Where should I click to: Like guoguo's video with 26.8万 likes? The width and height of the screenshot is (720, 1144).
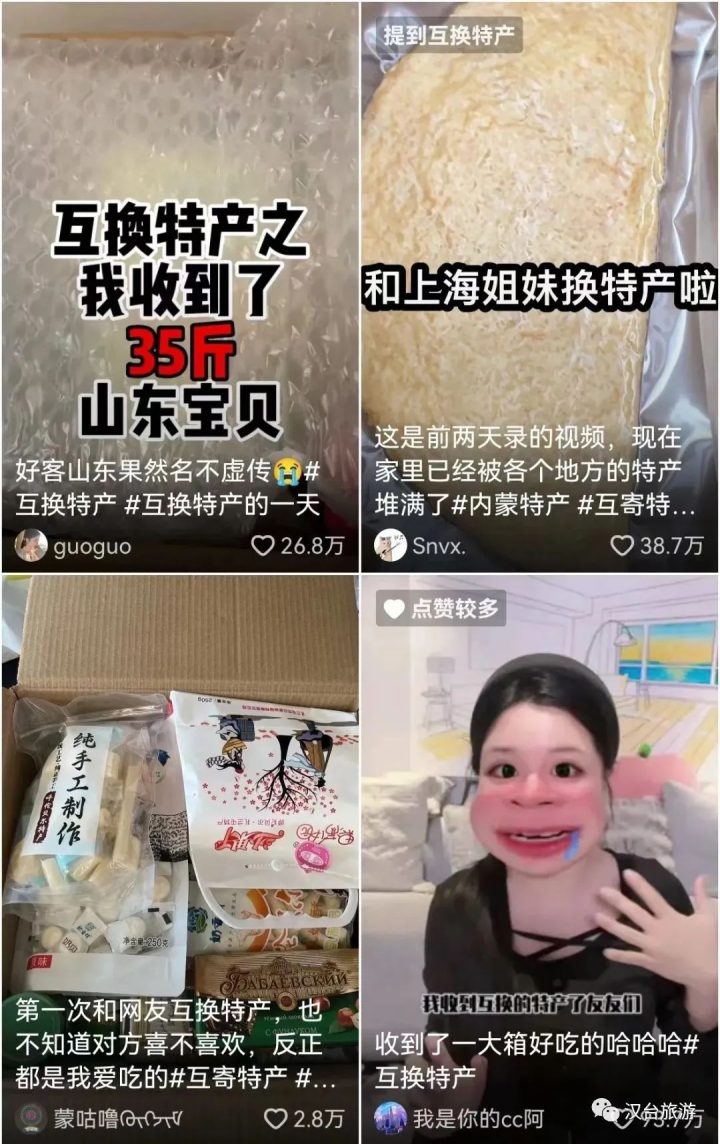click(x=263, y=546)
